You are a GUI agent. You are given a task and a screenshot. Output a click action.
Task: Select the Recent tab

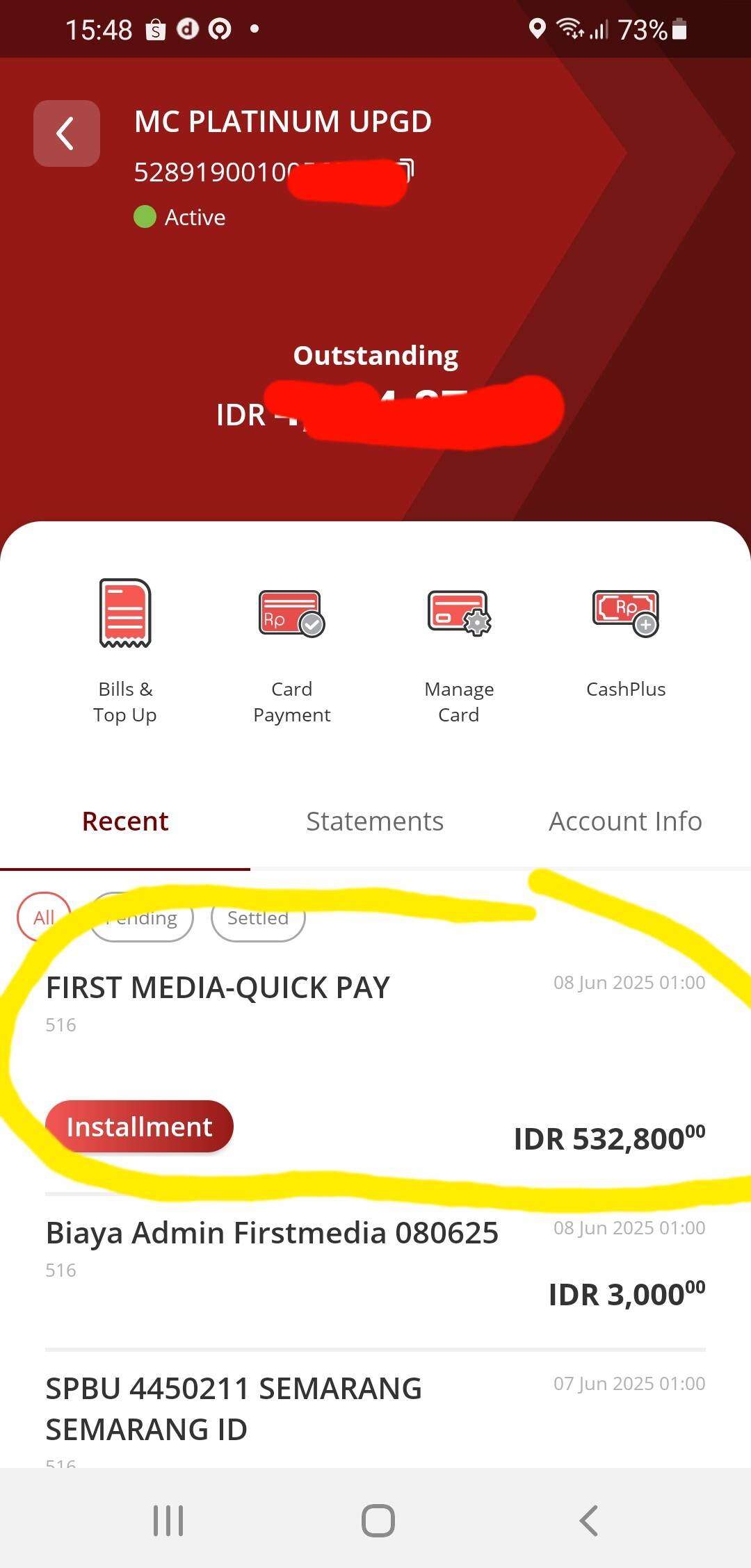(125, 822)
